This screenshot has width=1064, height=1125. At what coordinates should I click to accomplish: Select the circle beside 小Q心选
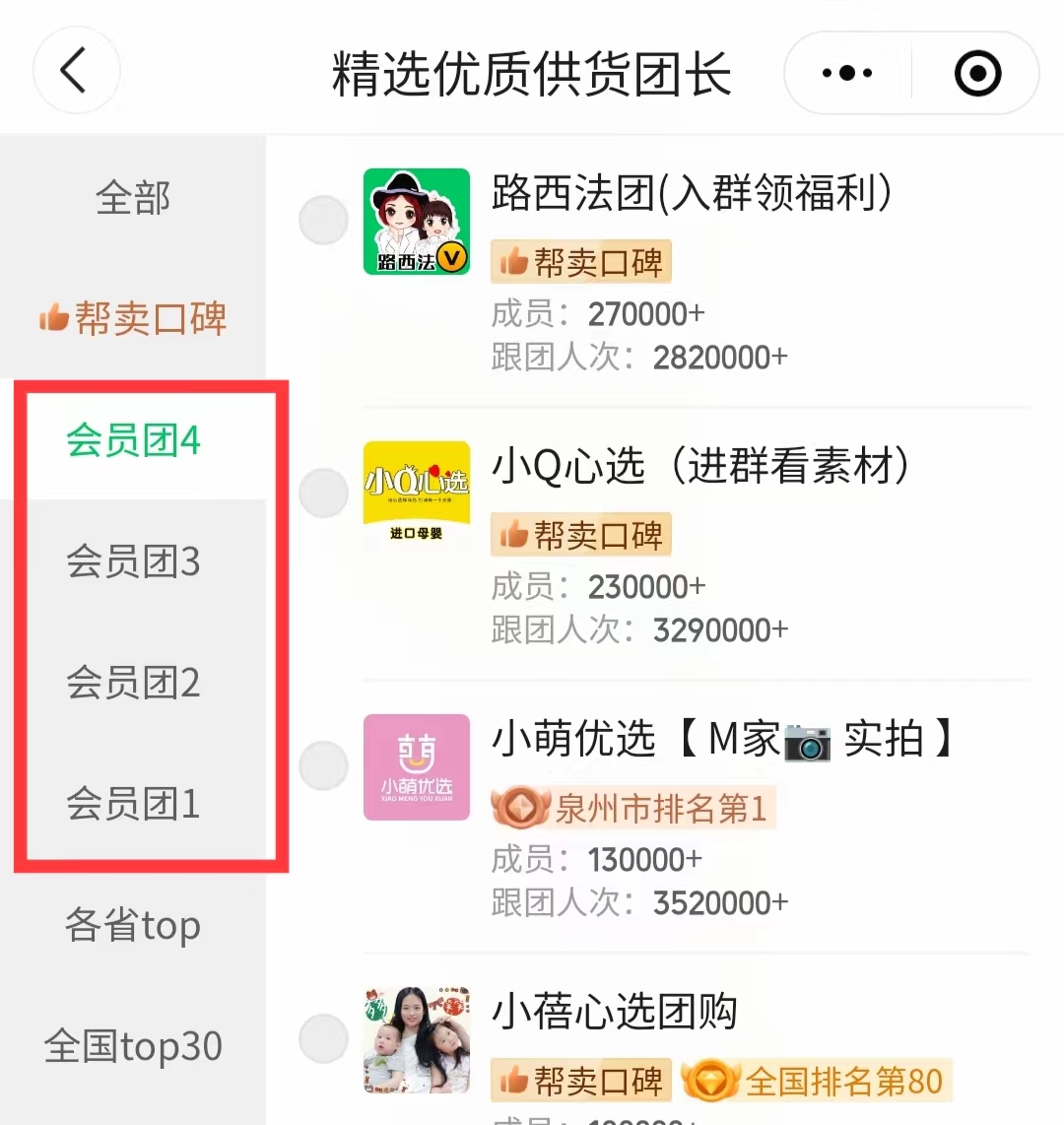pos(323,493)
